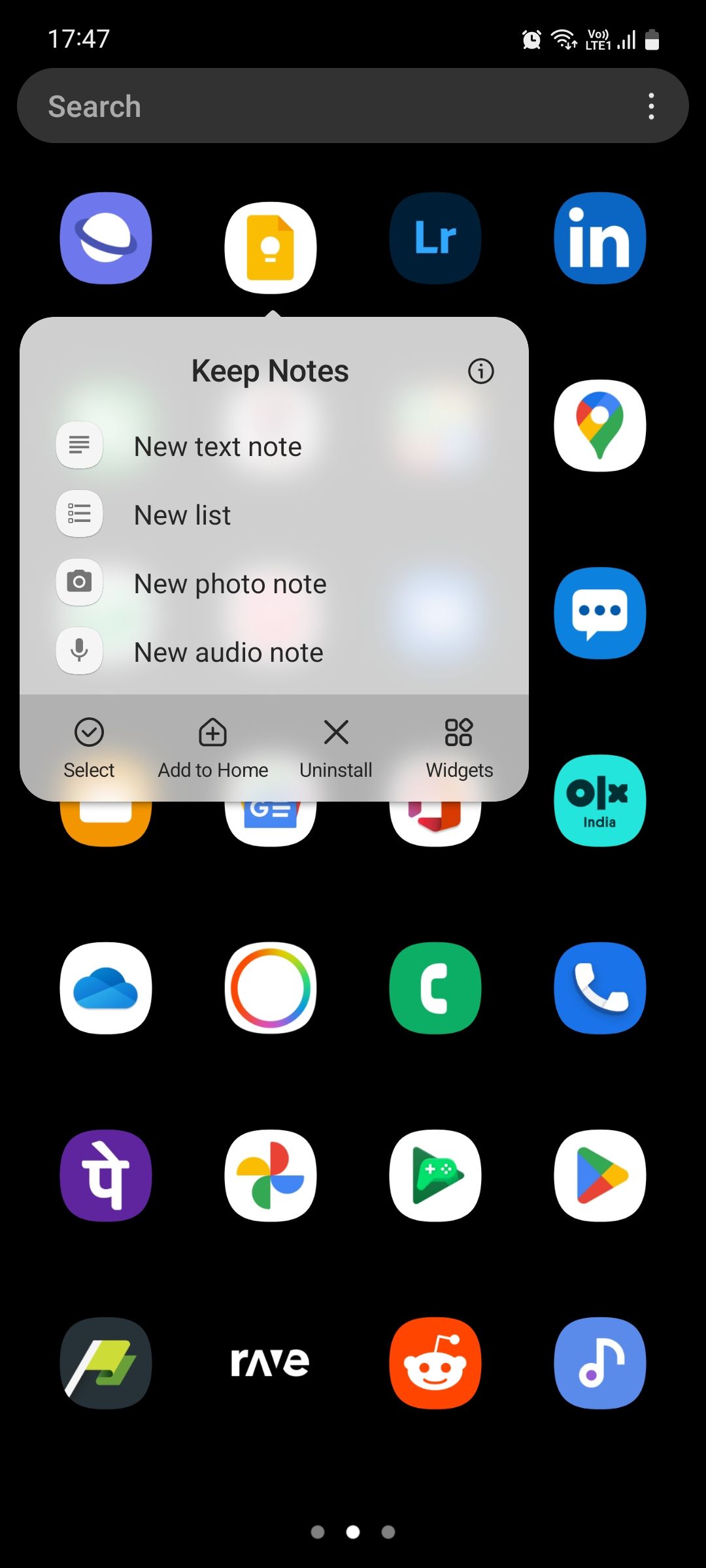This screenshot has height=1568, width=706.
Task: Open Samsung Internet browser
Action: [x=106, y=238]
